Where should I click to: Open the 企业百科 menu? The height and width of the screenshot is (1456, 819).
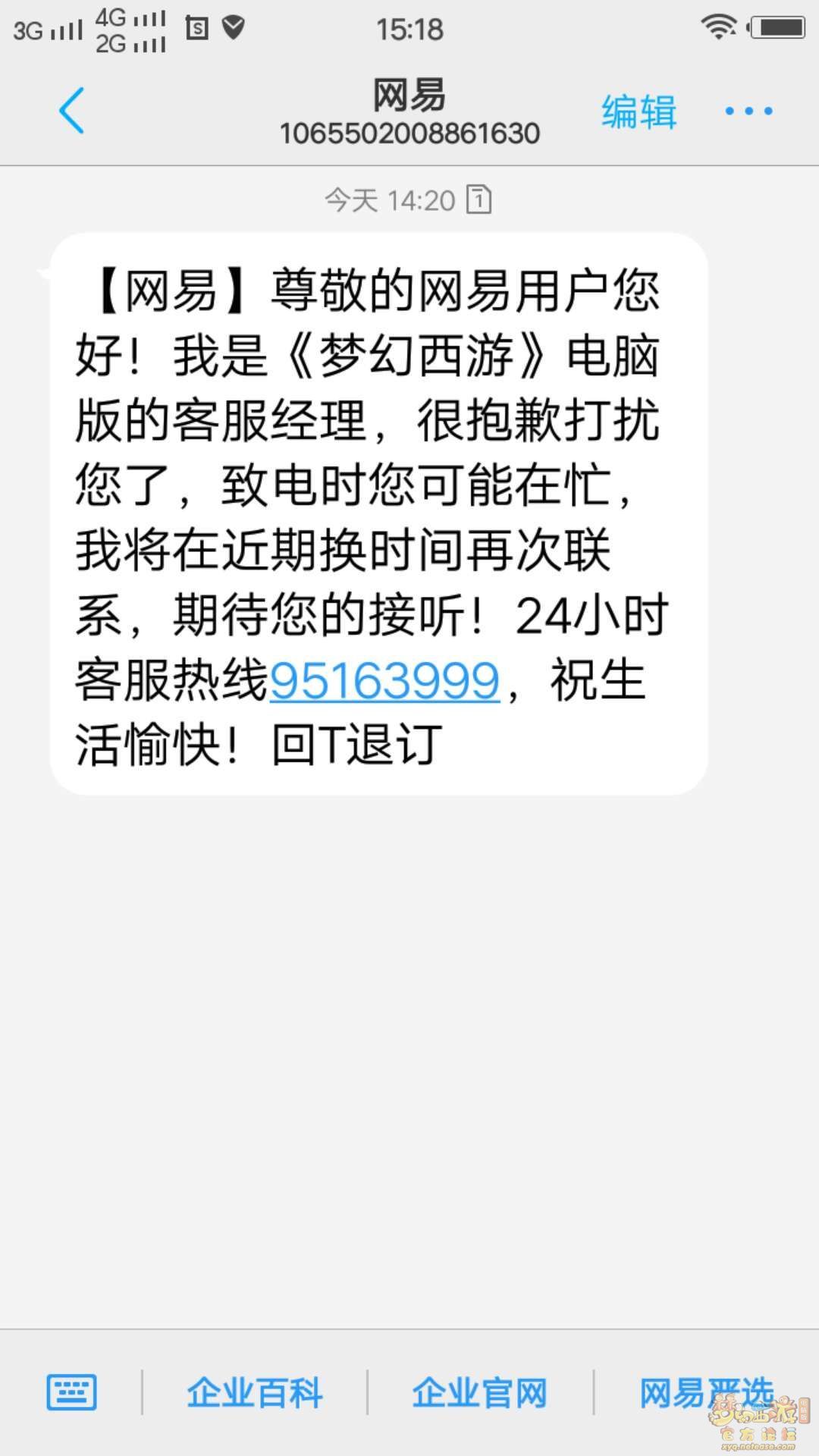[x=255, y=1393]
